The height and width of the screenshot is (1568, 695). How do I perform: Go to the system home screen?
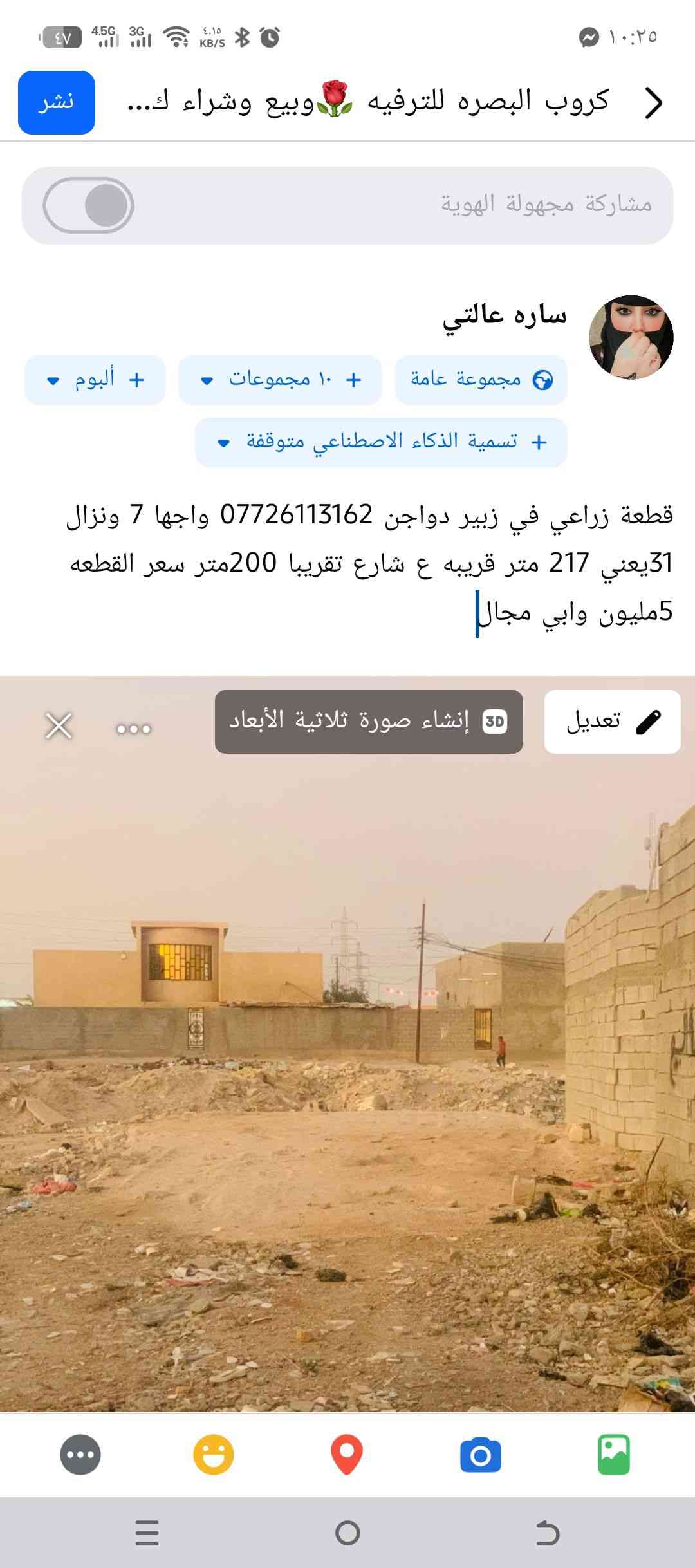[x=347, y=1533]
